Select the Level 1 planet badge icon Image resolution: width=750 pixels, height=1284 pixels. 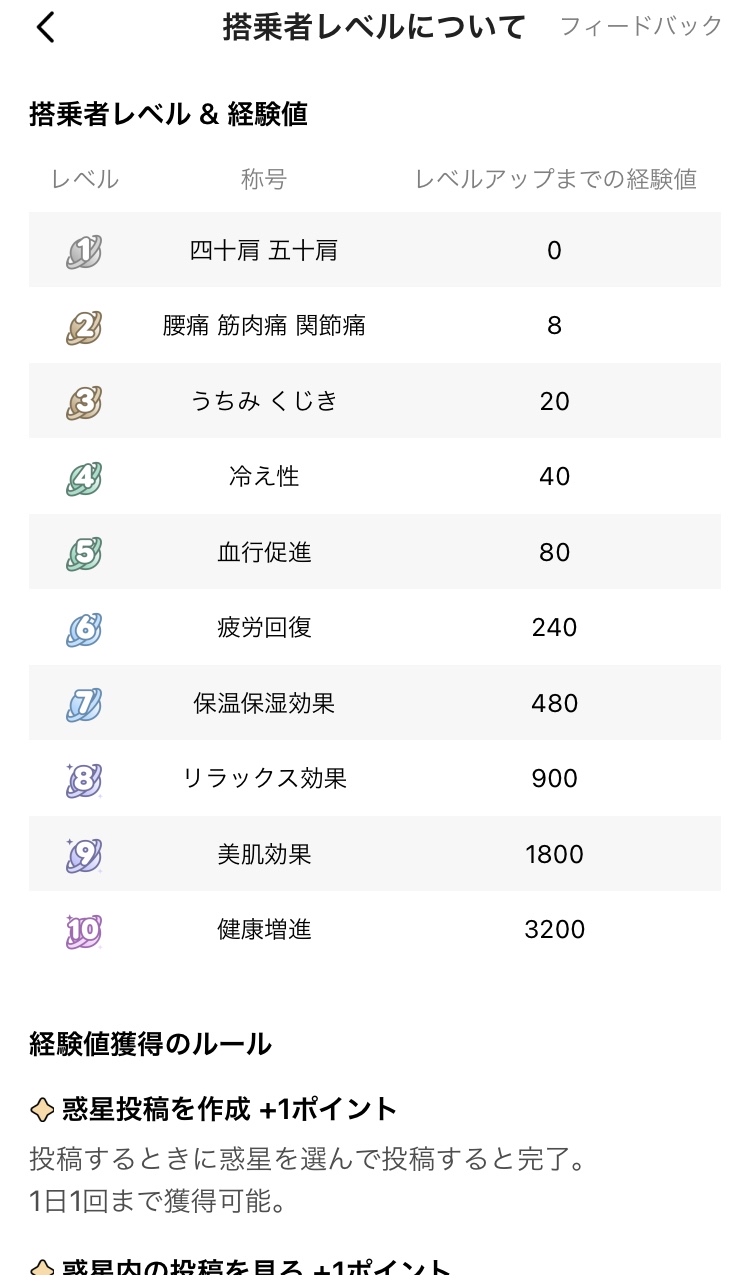[x=84, y=251]
